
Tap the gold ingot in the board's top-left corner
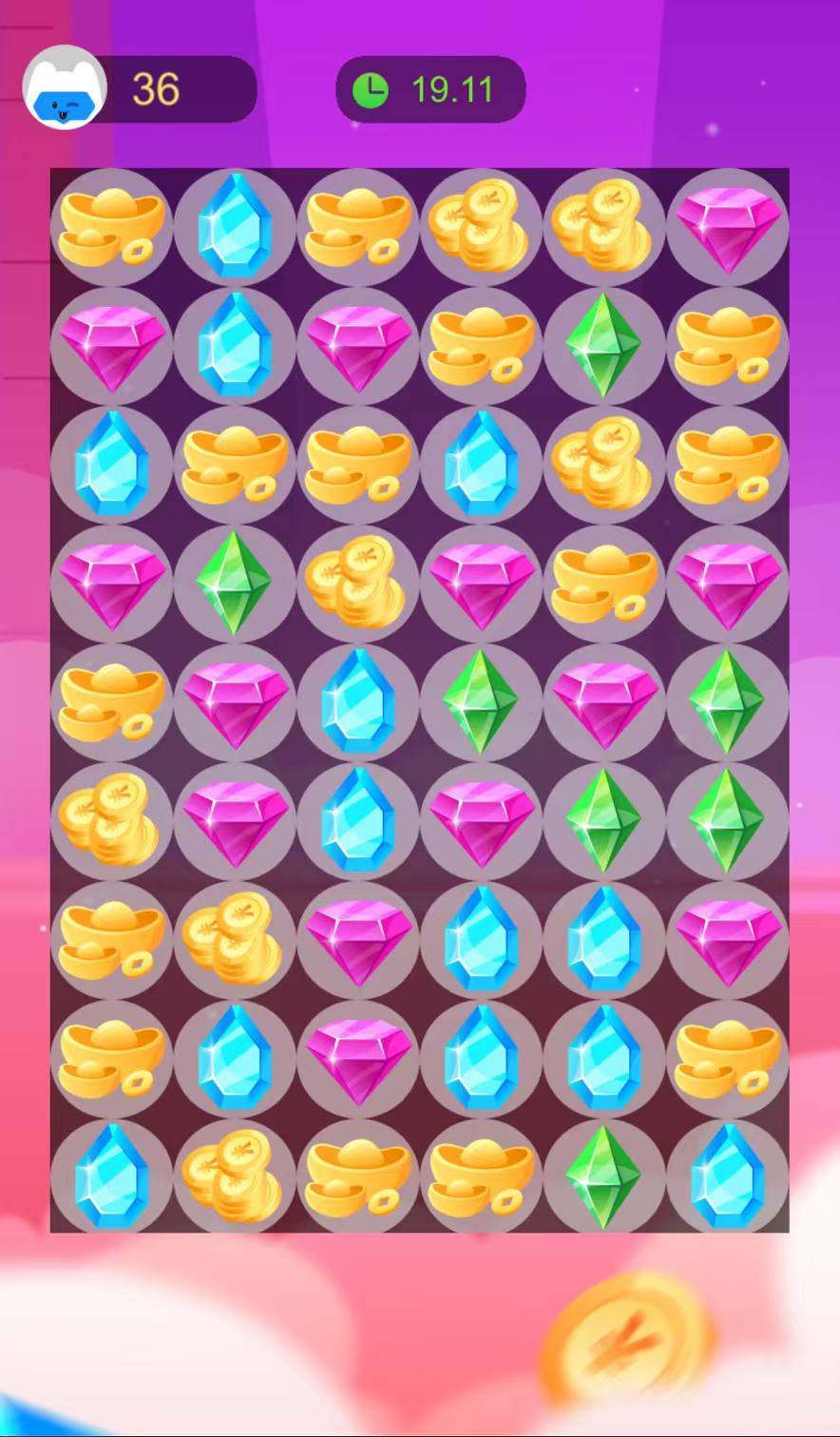point(112,227)
